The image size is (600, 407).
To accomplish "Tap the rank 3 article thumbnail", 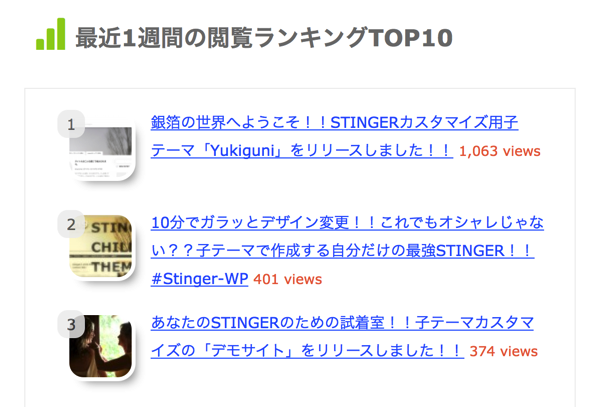I will (x=101, y=346).
